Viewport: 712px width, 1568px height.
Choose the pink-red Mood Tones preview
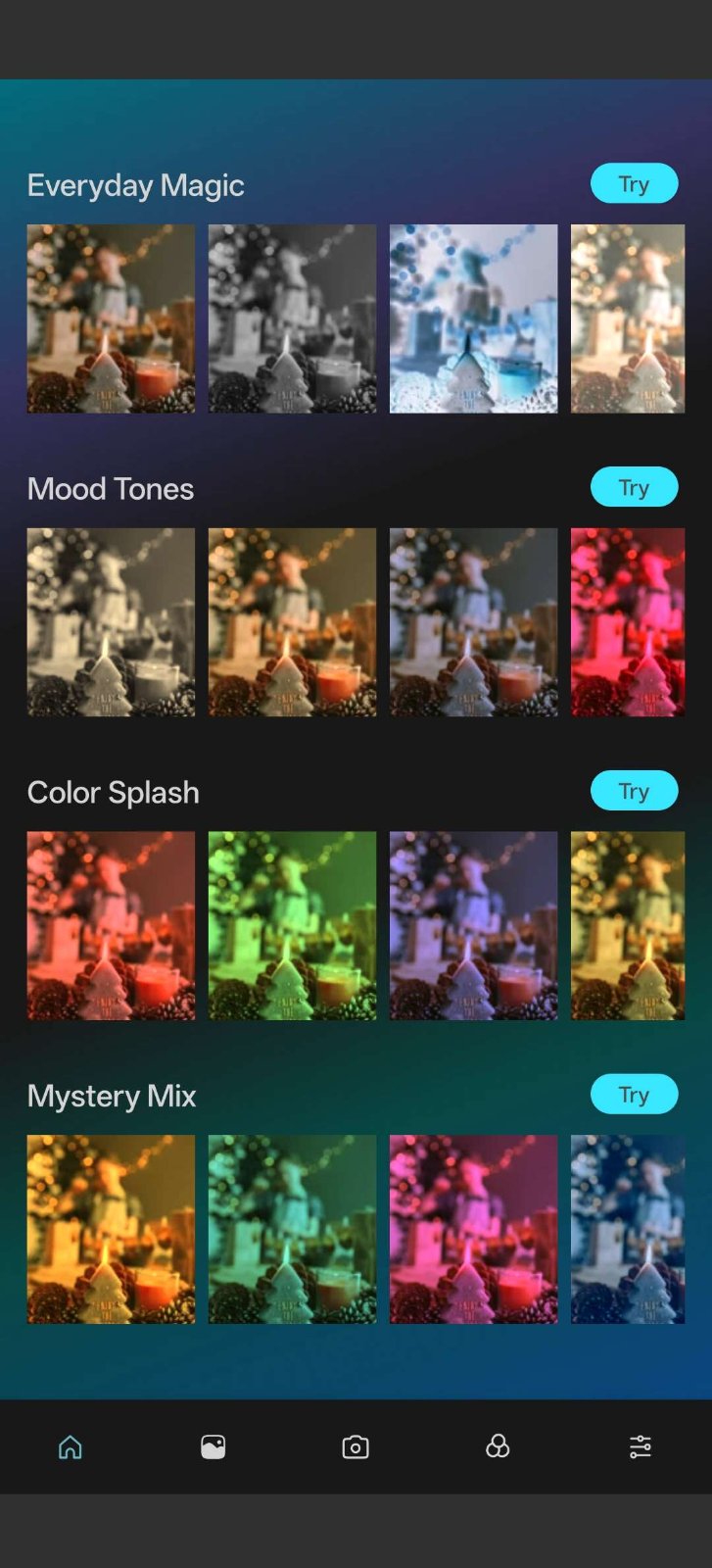[628, 622]
